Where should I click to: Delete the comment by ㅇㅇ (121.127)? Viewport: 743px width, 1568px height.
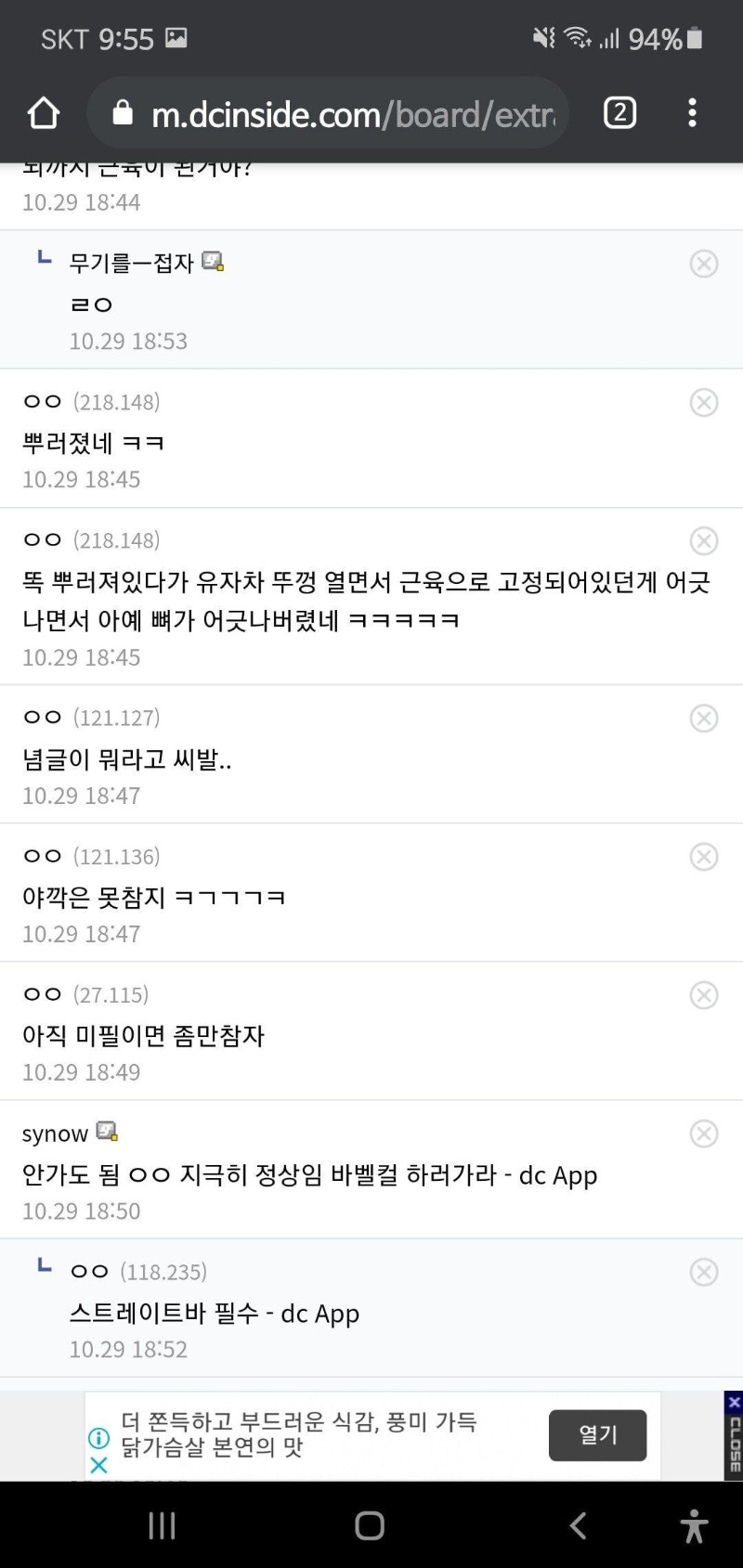pyautogui.click(x=704, y=718)
